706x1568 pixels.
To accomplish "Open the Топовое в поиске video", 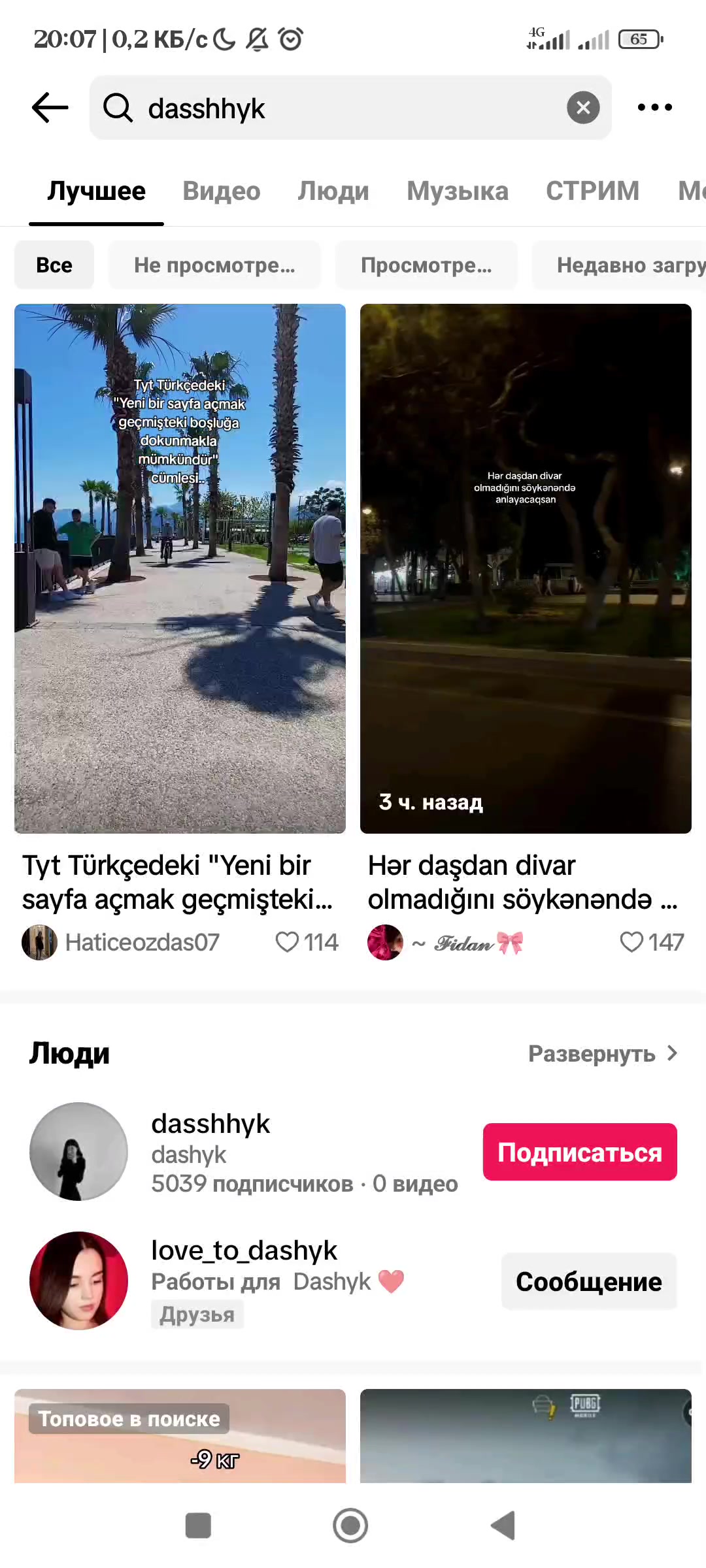I will coord(180,1436).
